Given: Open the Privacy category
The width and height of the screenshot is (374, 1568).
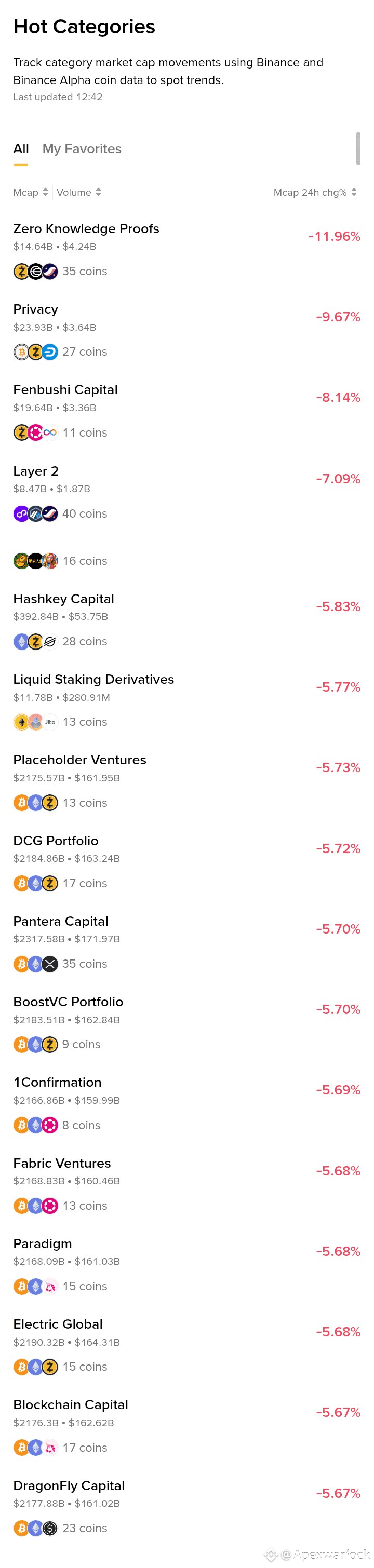Looking at the screenshot, I should tap(35, 310).
